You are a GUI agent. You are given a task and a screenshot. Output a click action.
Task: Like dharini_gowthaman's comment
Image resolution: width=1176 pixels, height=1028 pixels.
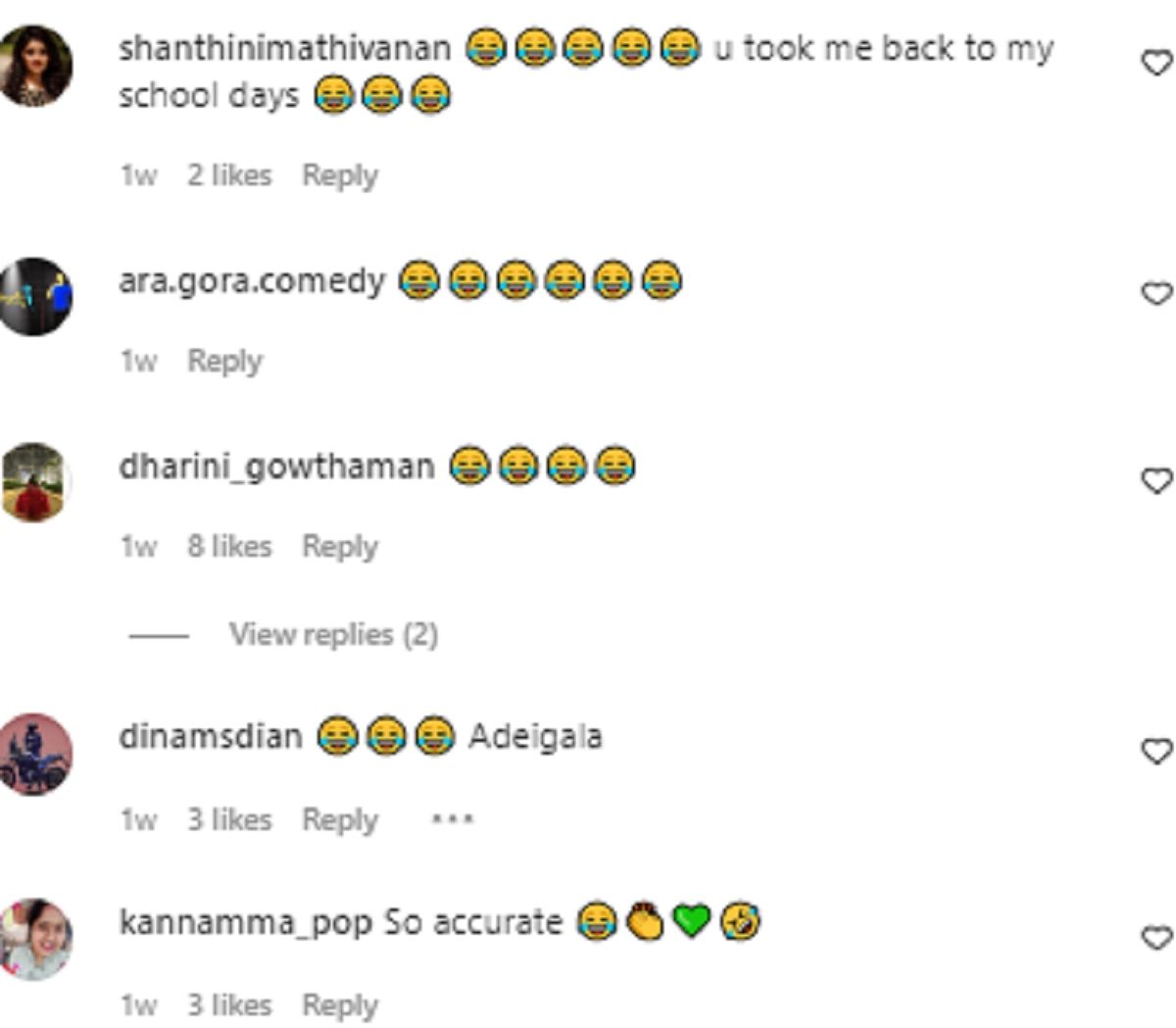pos(1156,480)
